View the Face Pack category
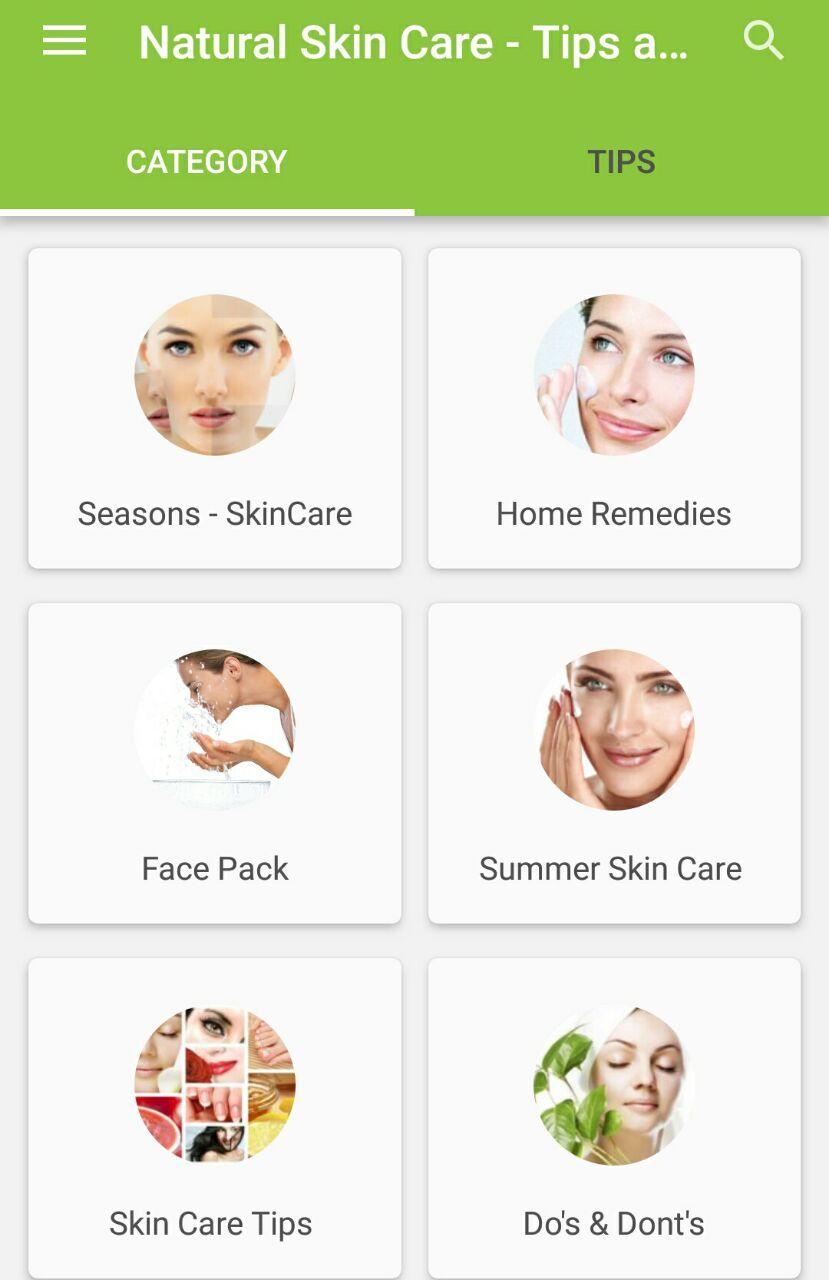 pyautogui.click(x=215, y=763)
